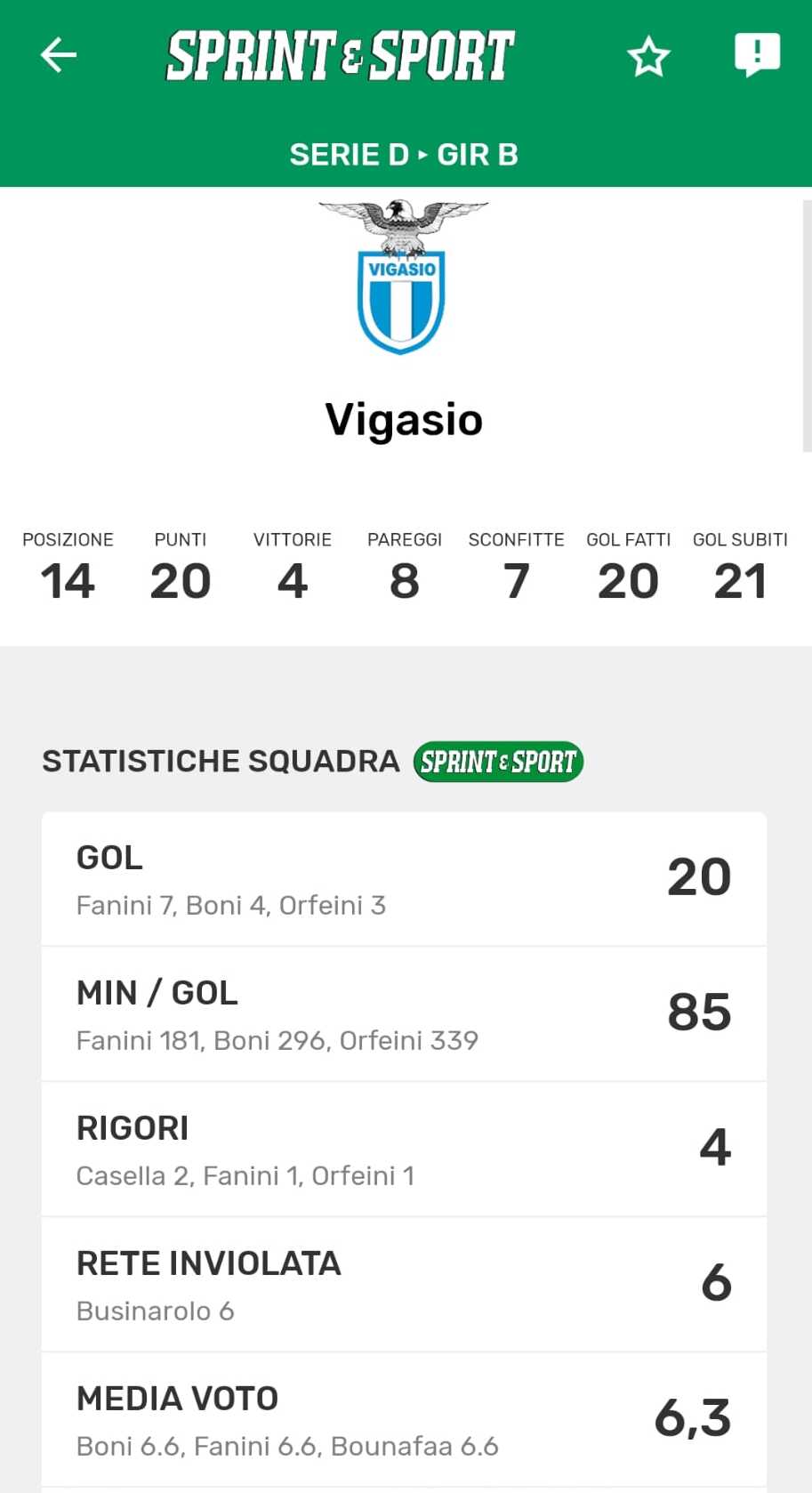The width and height of the screenshot is (812, 1493).
Task: Open the Serie D Gir B link
Action: (404, 155)
